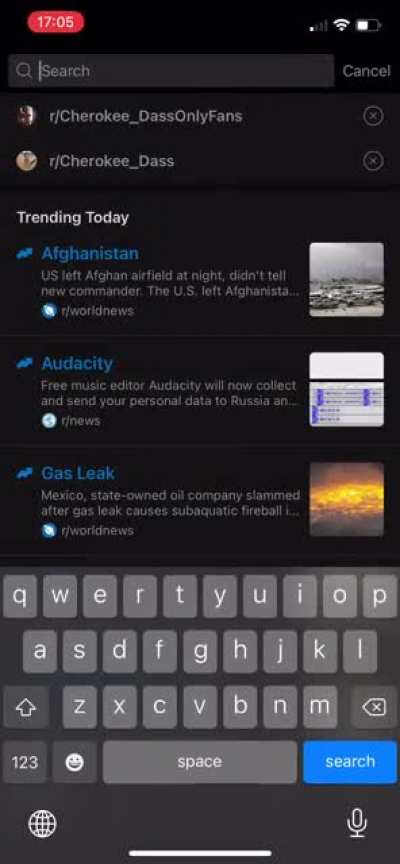Cancel the search
This screenshot has width=400, height=864.
coord(366,71)
